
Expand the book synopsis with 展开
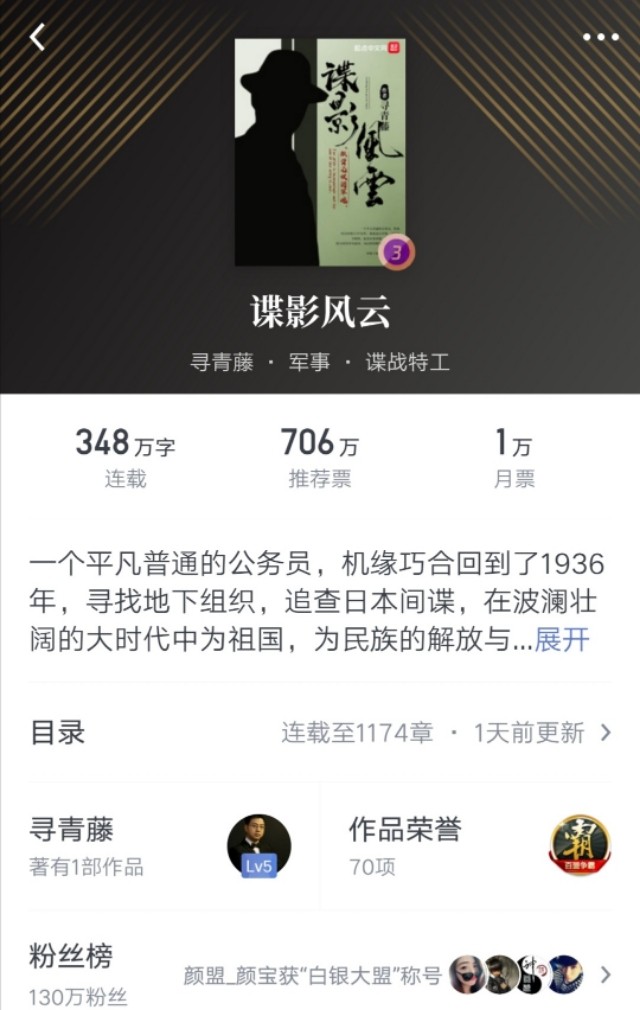point(562,640)
